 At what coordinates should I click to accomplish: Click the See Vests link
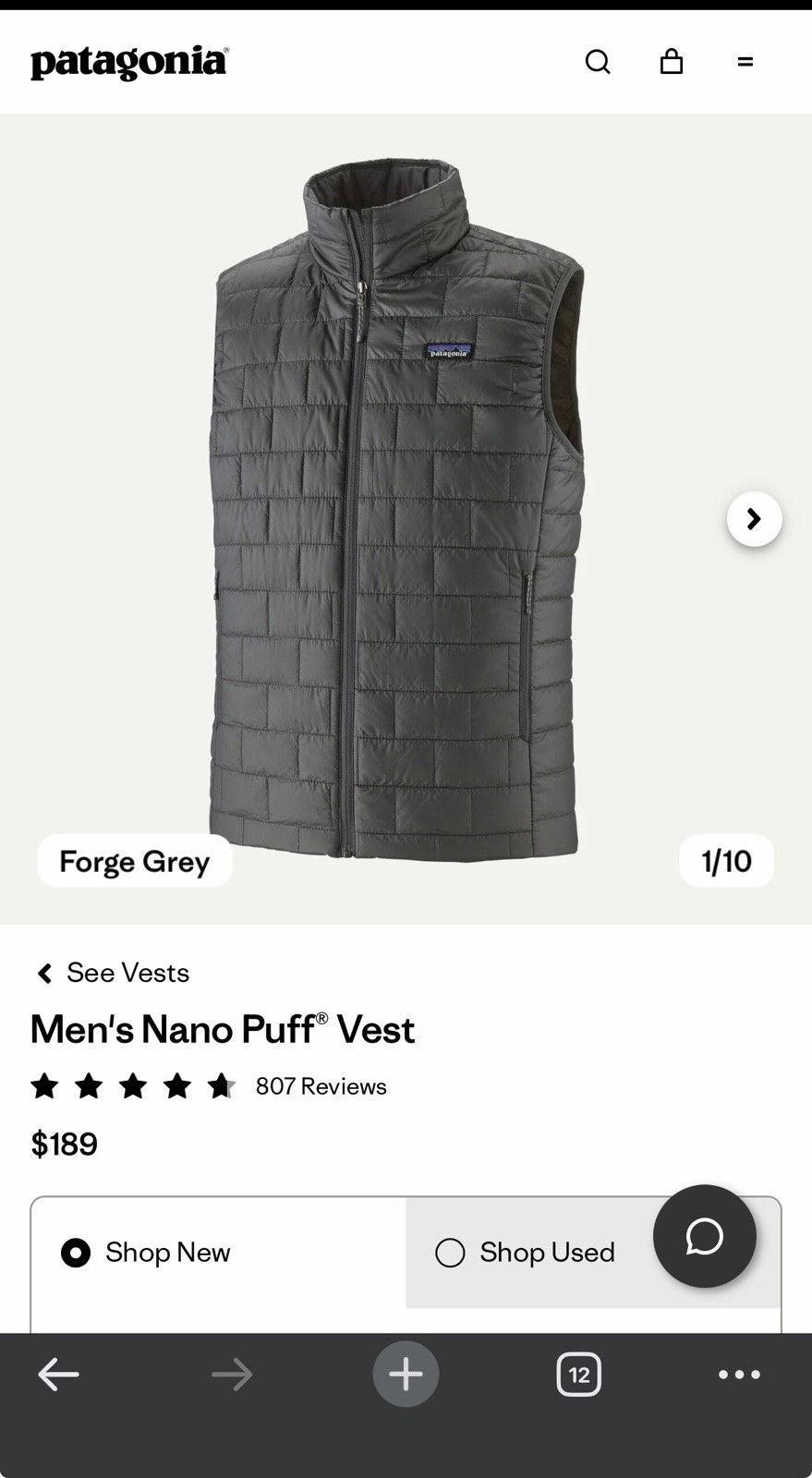point(126,973)
